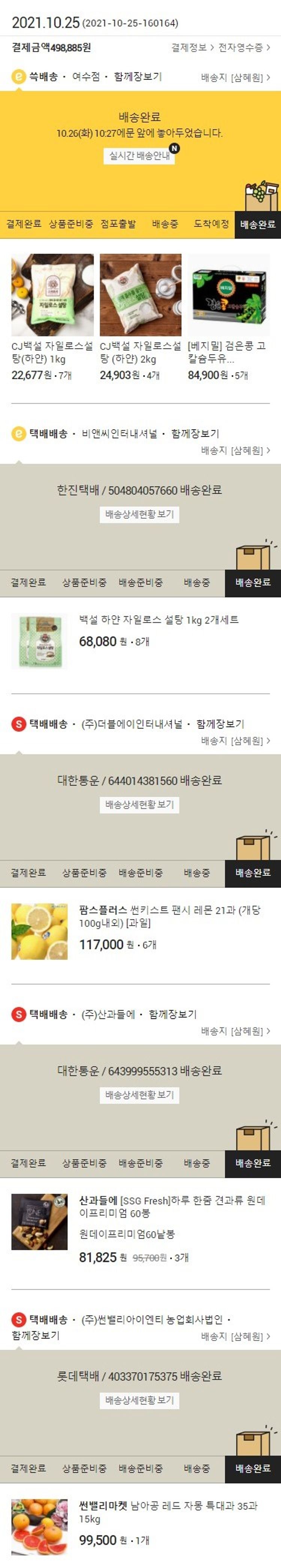
Task: Open 백설 하얀 자일로스 설탕 2개세트 item
Action: 158,620
